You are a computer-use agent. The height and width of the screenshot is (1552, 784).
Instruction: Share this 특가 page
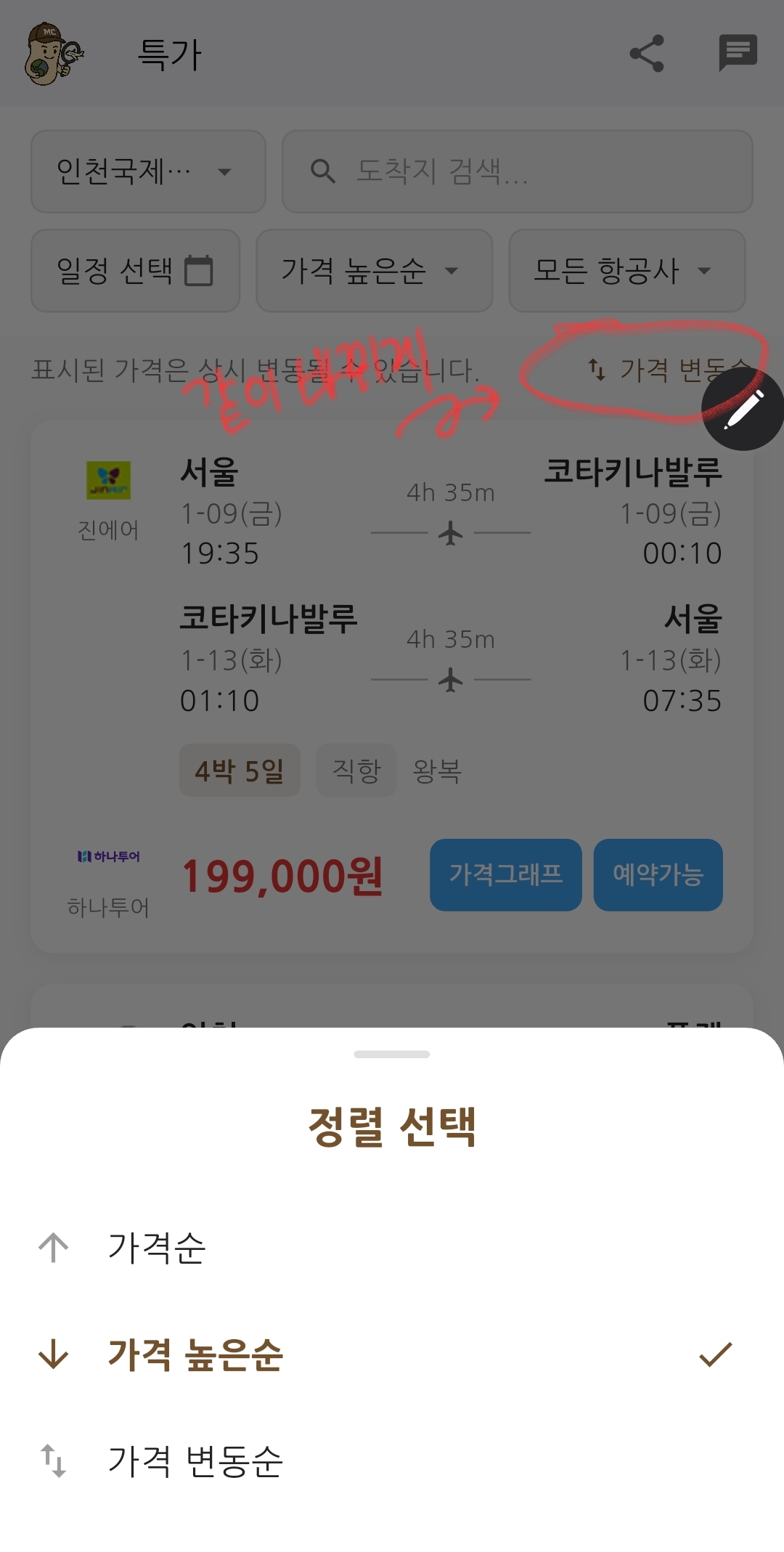tap(646, 53)
